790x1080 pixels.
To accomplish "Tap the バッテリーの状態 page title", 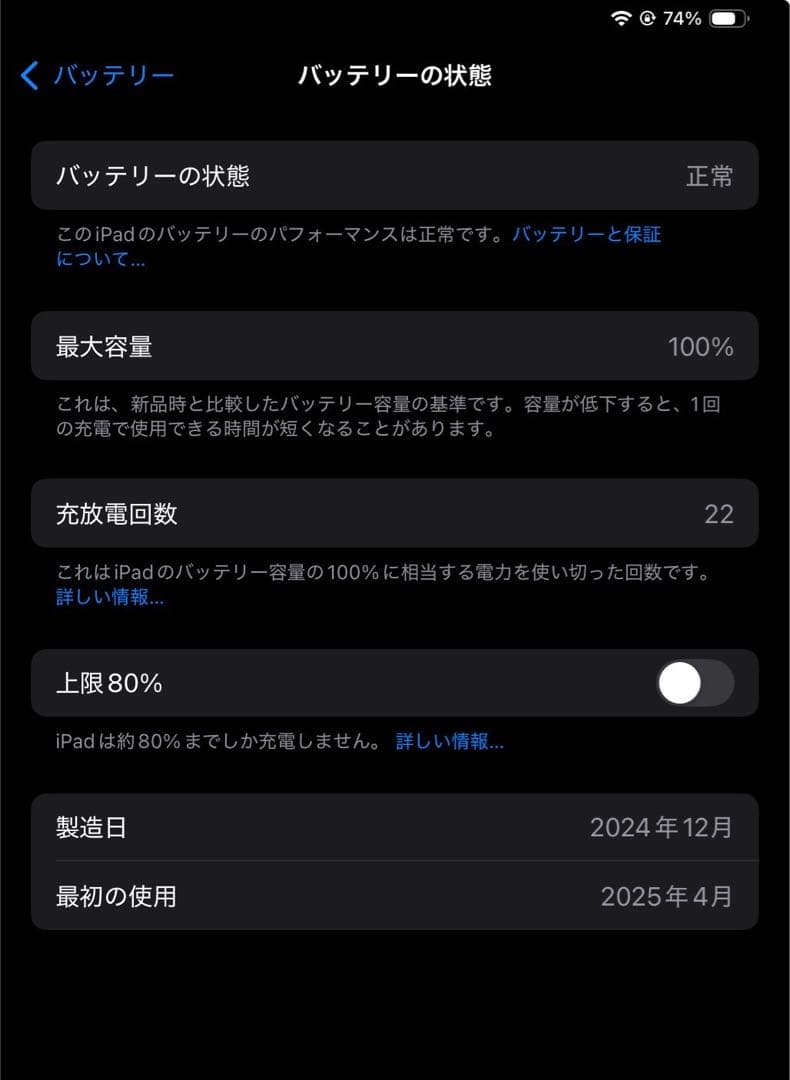I will pos(395,75).
